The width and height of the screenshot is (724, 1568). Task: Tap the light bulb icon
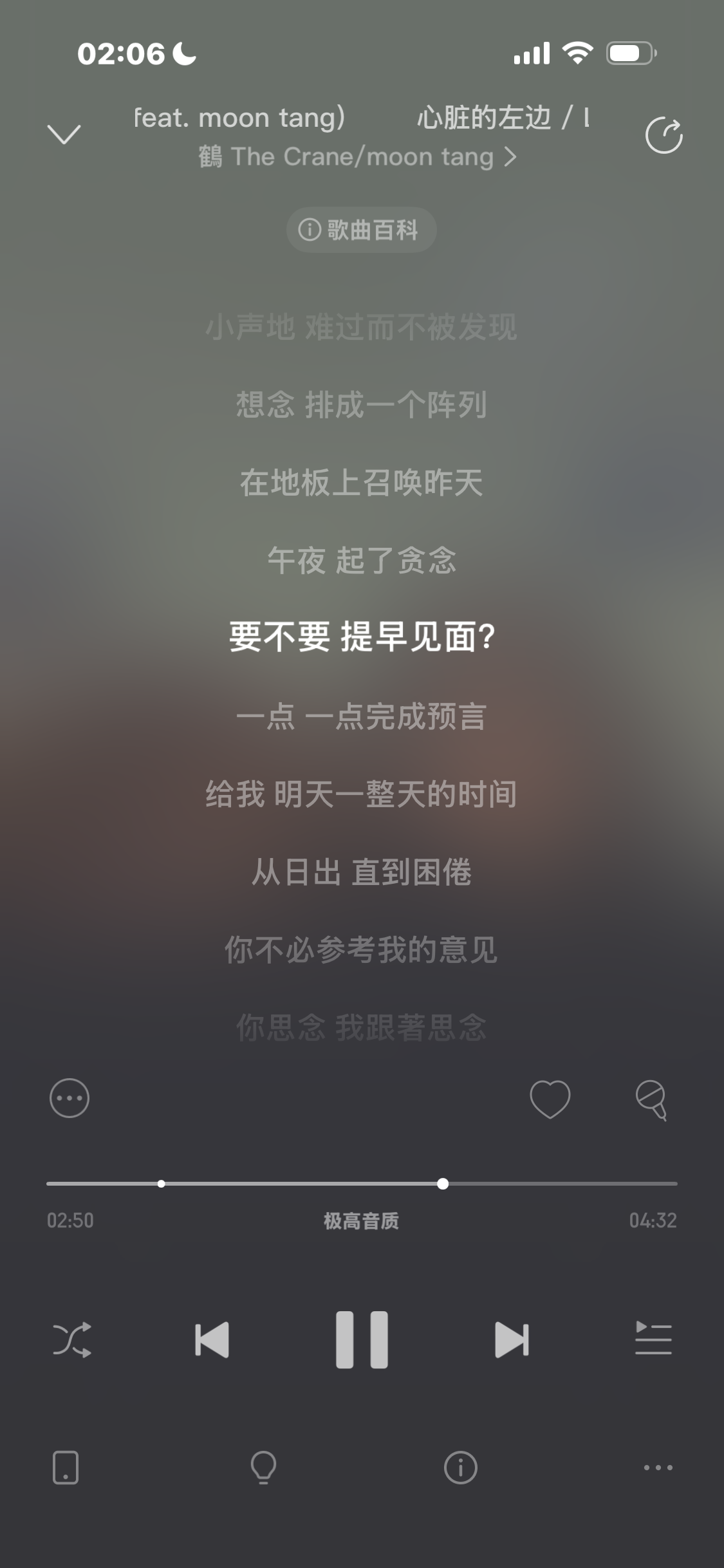(263, 1468)
